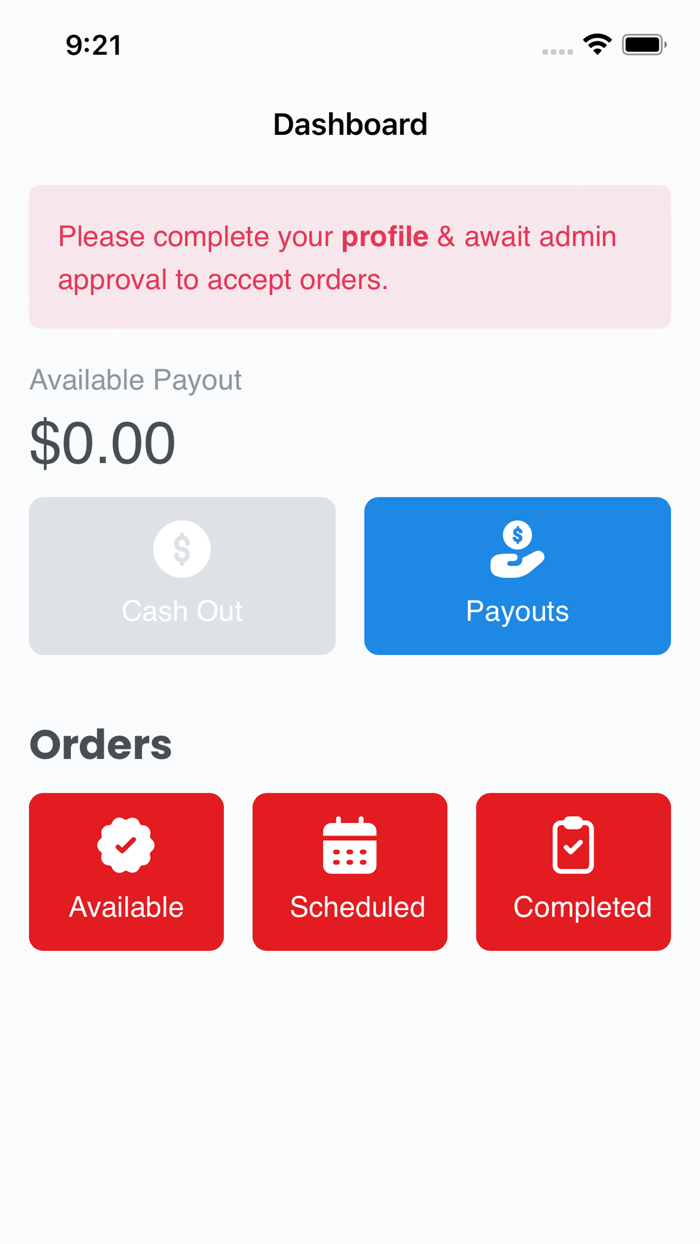The height and width of the screenshot is (1244, 700).
Task: Show Completed orders
Action: (x=573, y=871)
